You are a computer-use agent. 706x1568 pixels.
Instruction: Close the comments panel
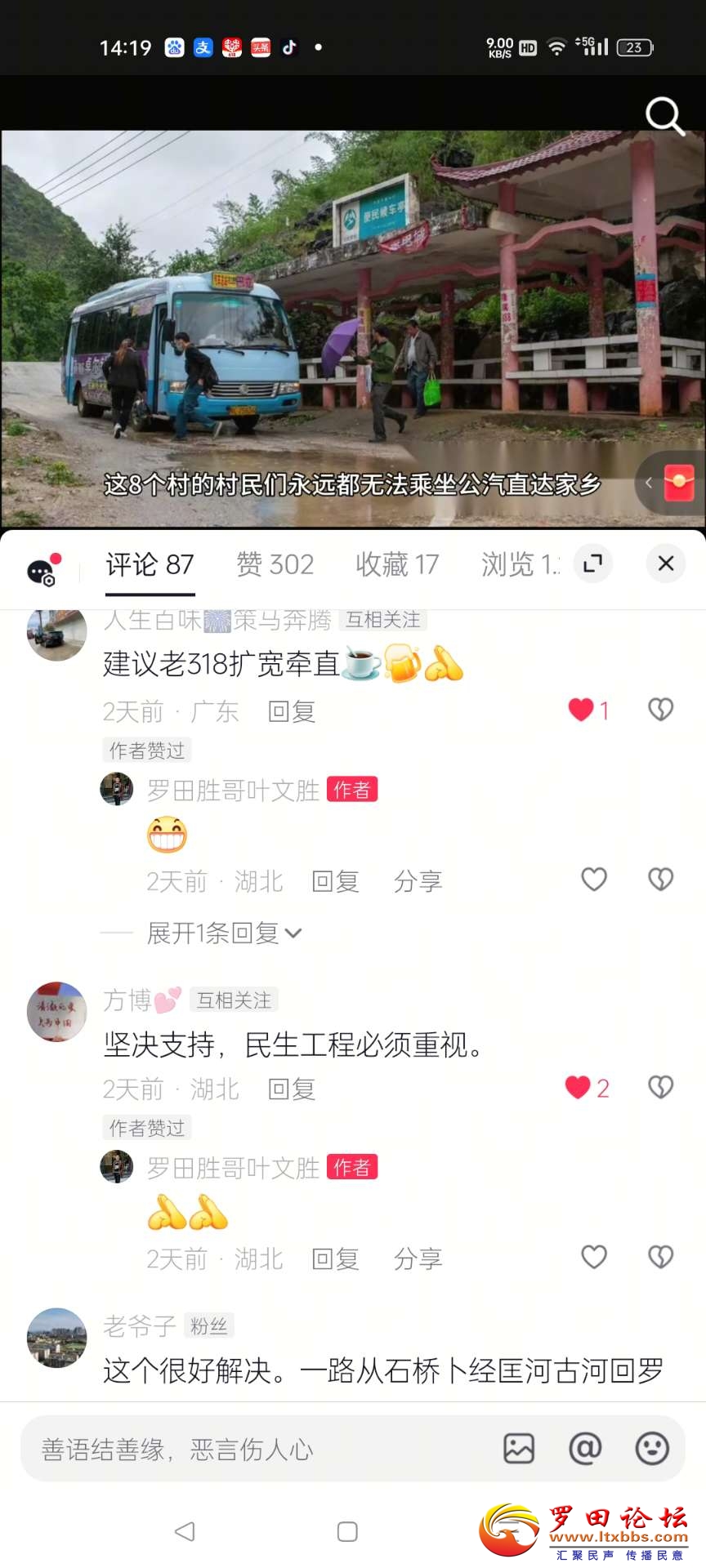[666, 563]
